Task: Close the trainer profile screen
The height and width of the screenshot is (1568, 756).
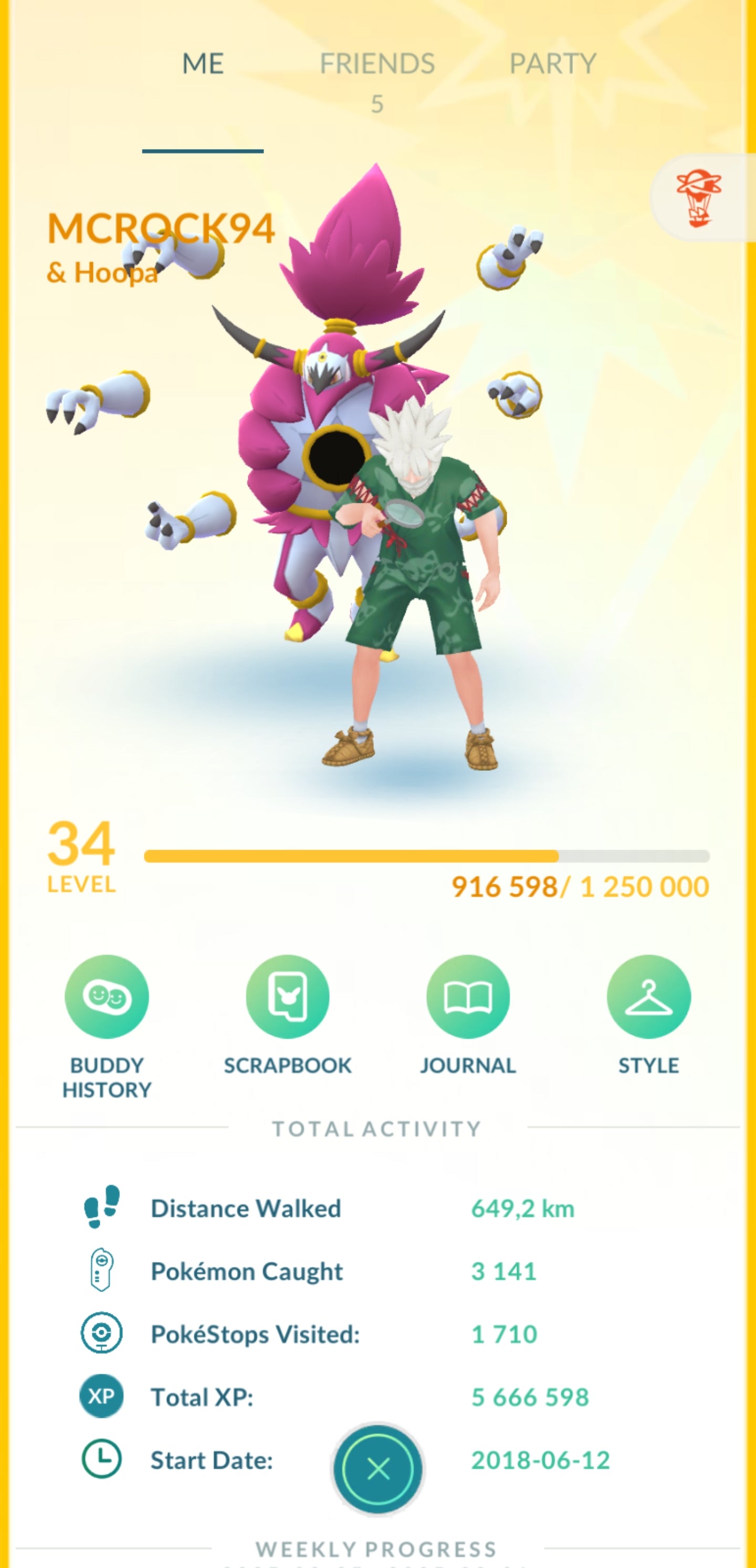Action: (x=377, y=1469)
